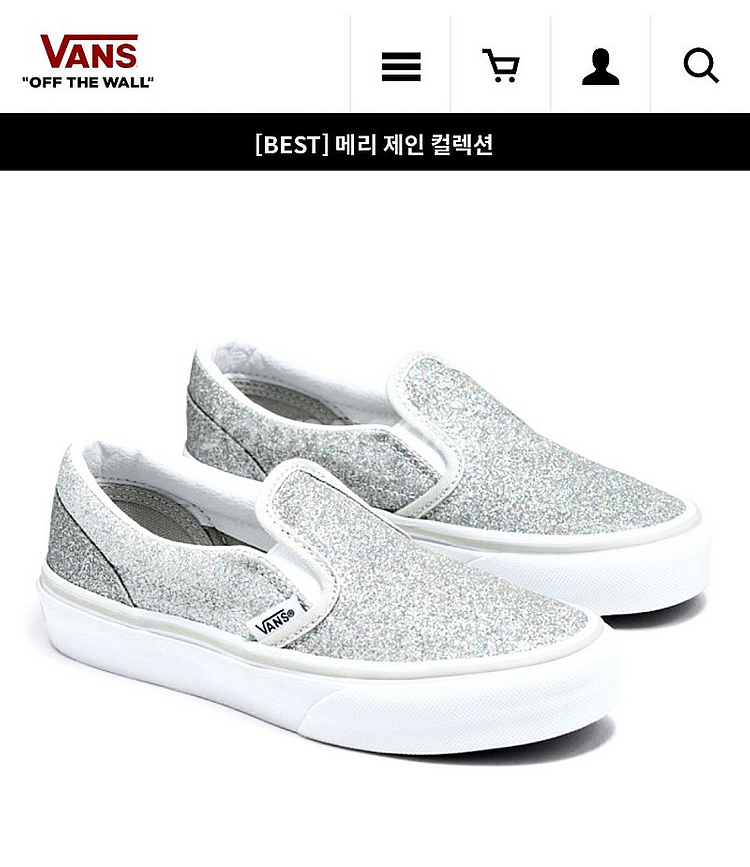Open the BEST 메리 제인 컬렉션 banner

(x=375, y=143)
